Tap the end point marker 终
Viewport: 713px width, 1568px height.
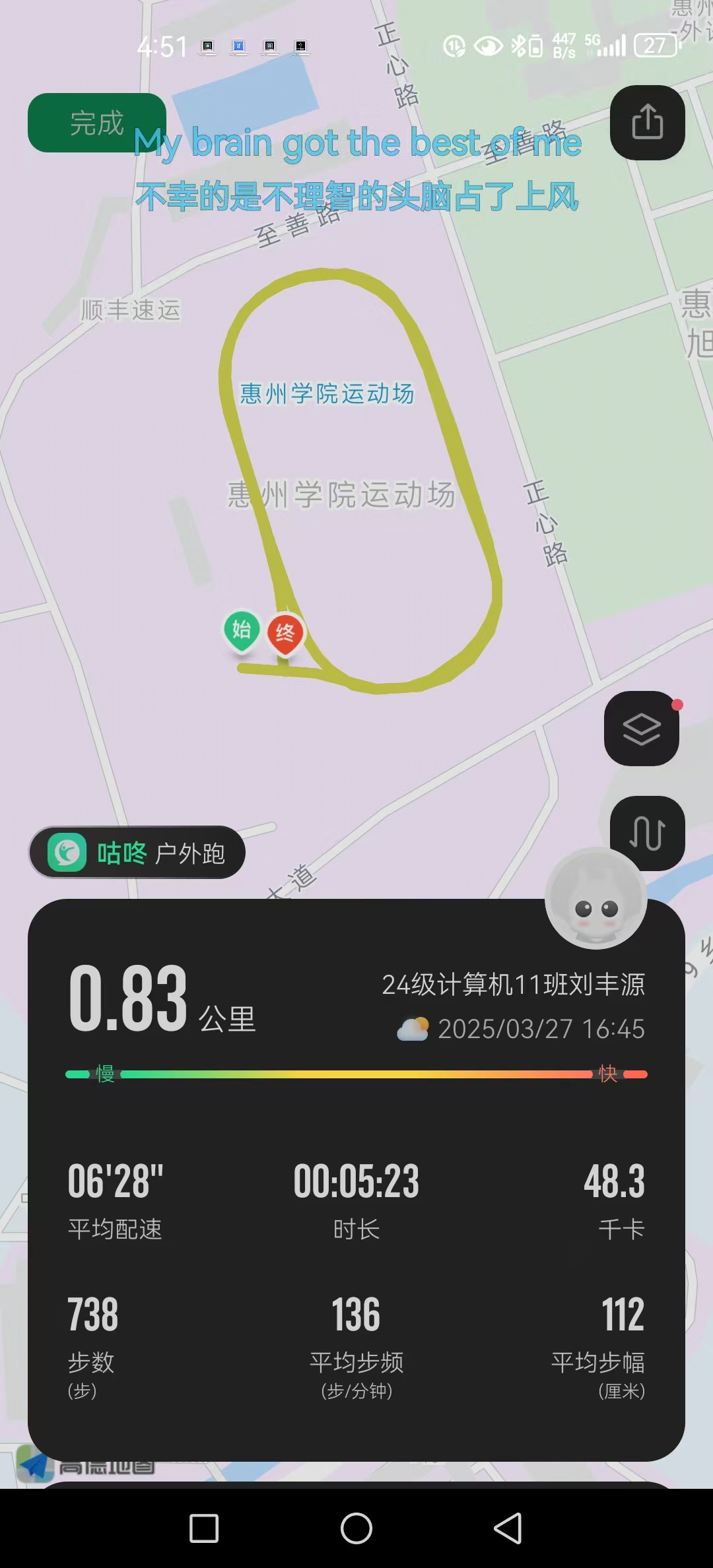(x=285, y=634)
